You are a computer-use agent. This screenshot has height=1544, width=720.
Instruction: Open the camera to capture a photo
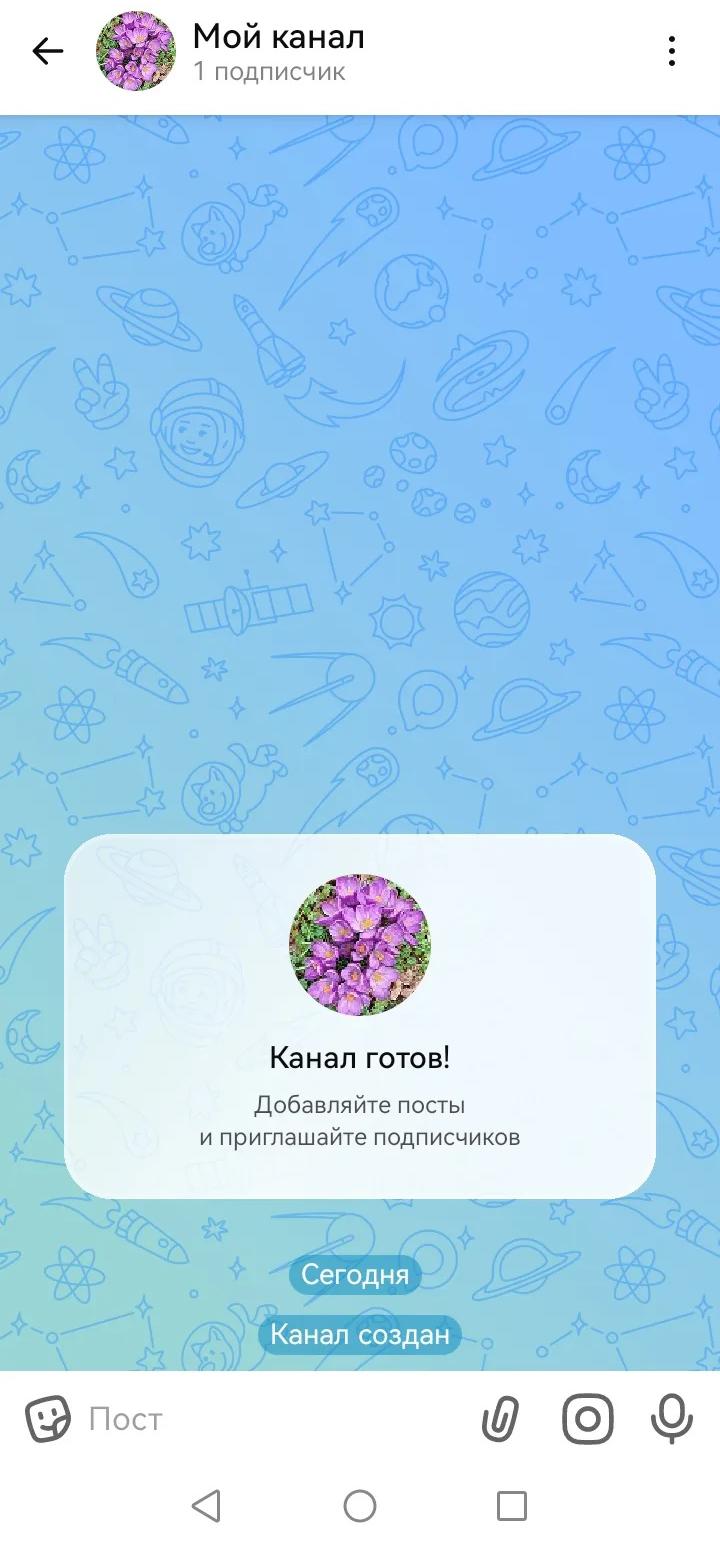pyautogui.click(x=588, y=1417)
